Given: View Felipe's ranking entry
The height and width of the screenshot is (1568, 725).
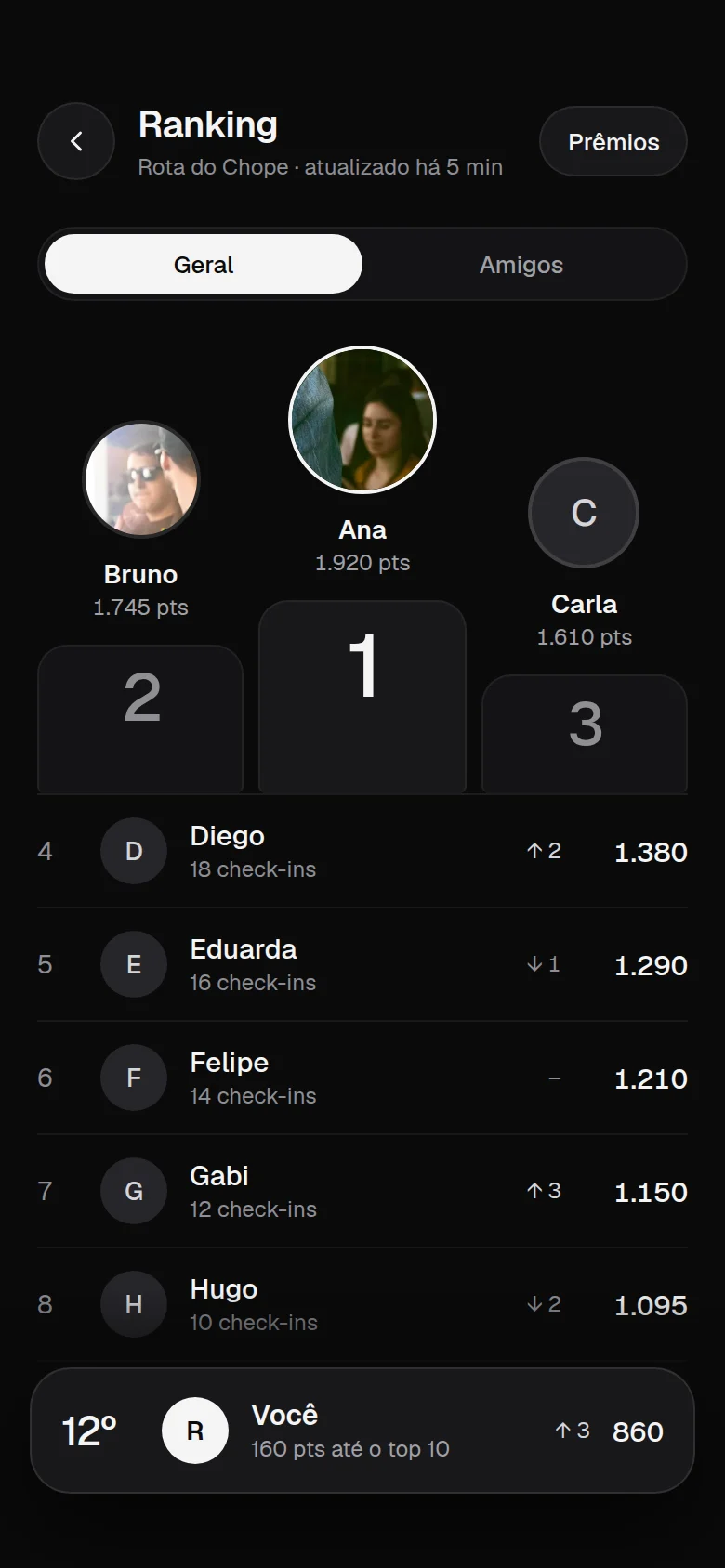Looking at the screenshot, I should coord(362,1078).
